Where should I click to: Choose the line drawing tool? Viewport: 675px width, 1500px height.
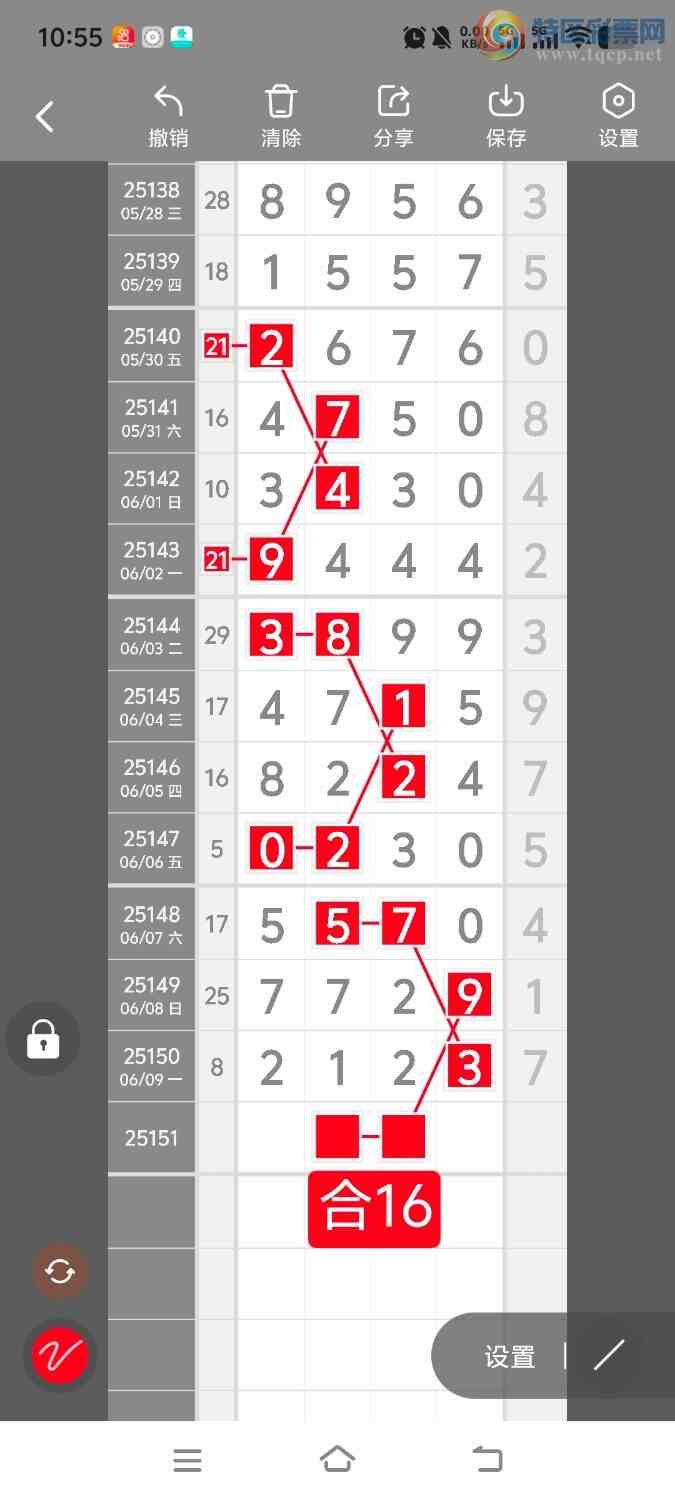click(x=608, y=1355)
